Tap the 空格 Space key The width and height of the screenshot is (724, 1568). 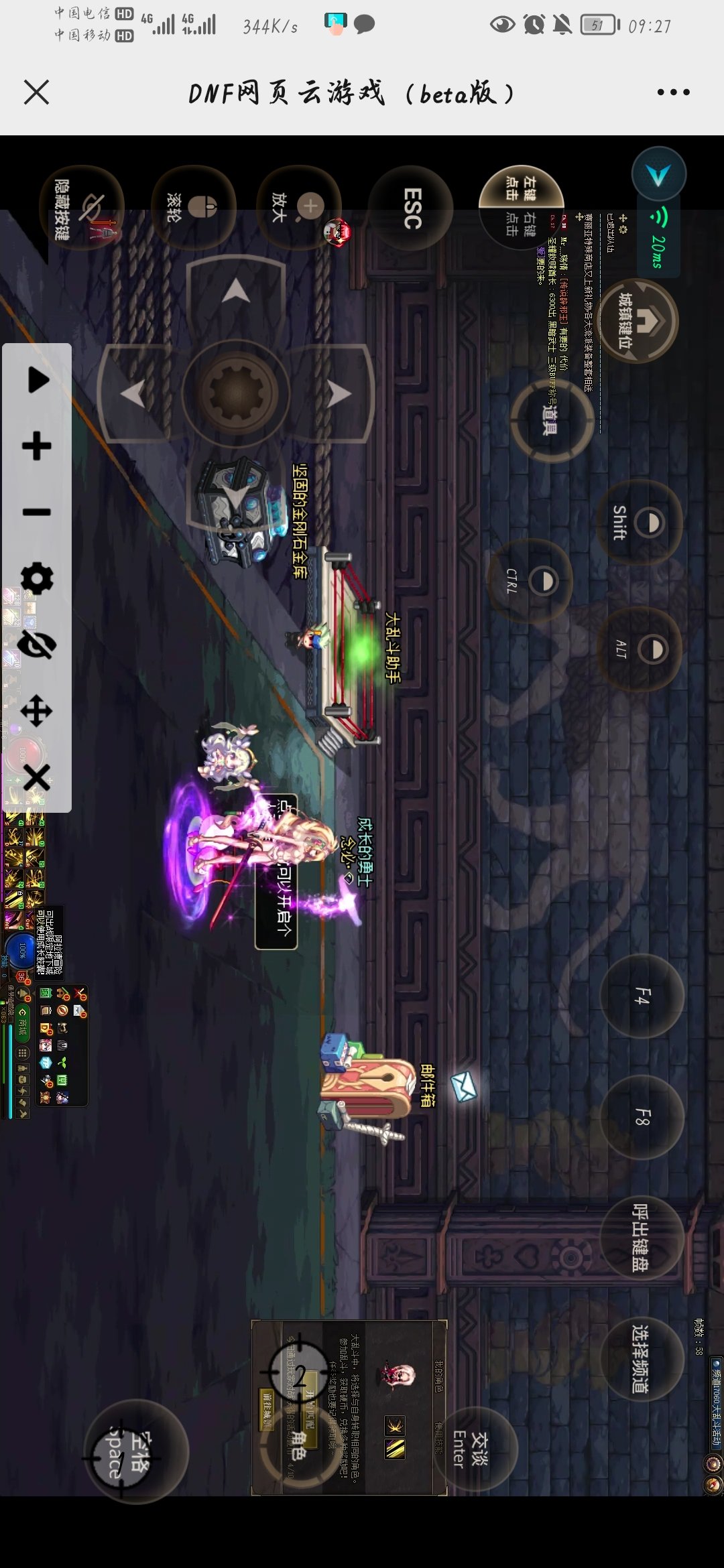click(x=137, y=1451)
